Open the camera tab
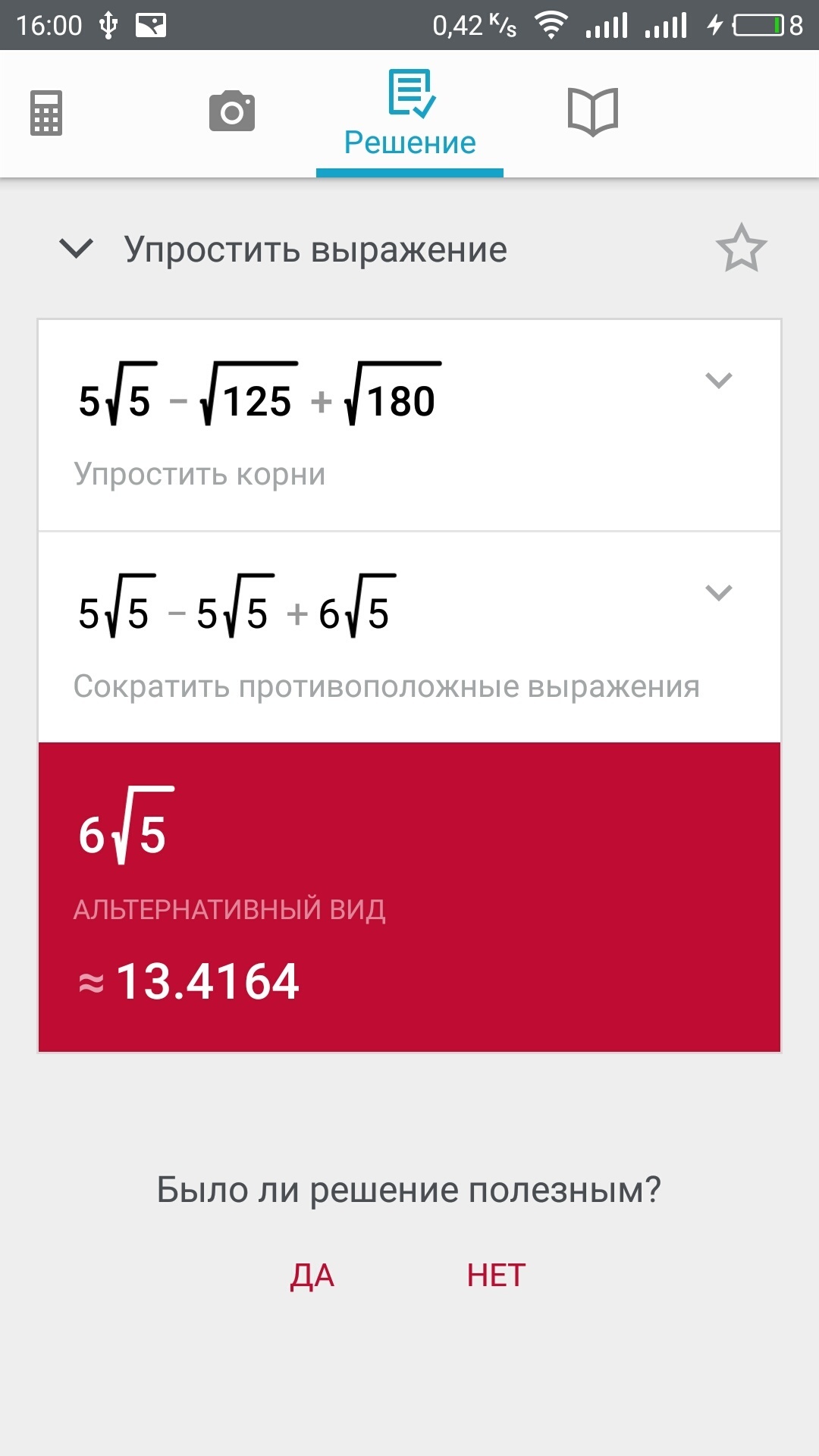 coord(232,111)
